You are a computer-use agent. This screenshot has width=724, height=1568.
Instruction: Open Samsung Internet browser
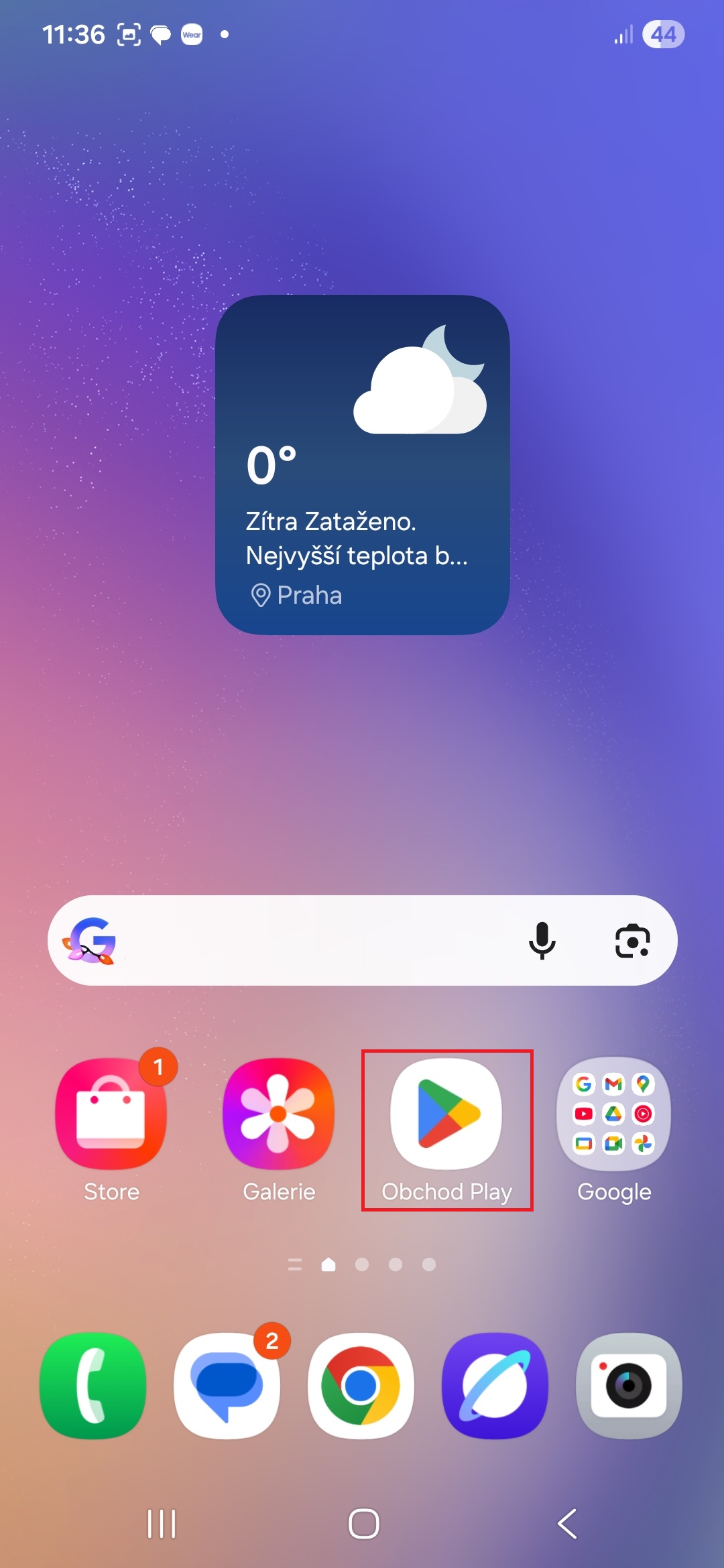coord(495,1386)
